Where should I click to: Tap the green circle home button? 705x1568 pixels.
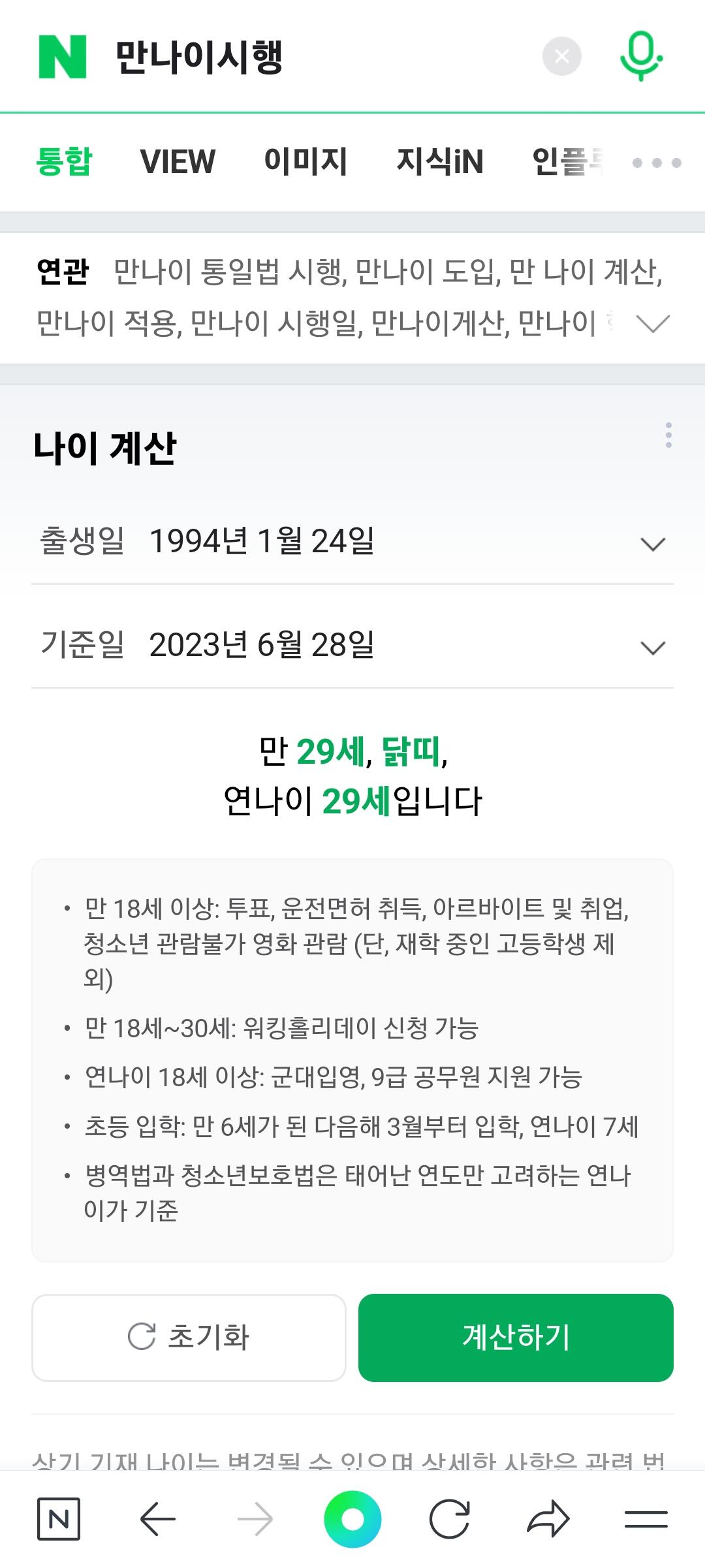point(352,1519)
